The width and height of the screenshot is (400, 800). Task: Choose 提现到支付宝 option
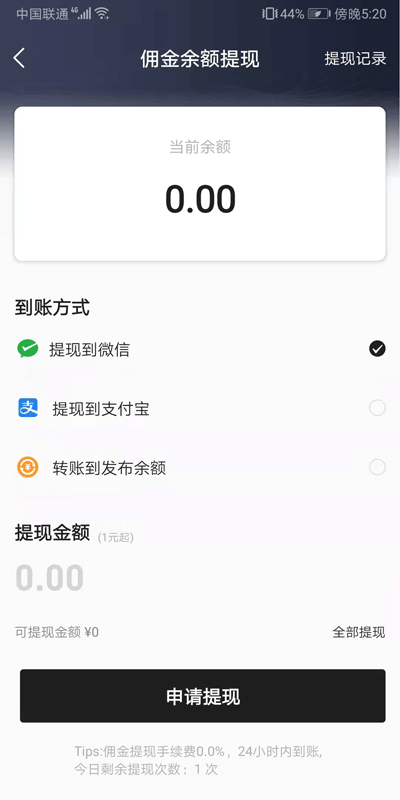[x=200, y=409]
